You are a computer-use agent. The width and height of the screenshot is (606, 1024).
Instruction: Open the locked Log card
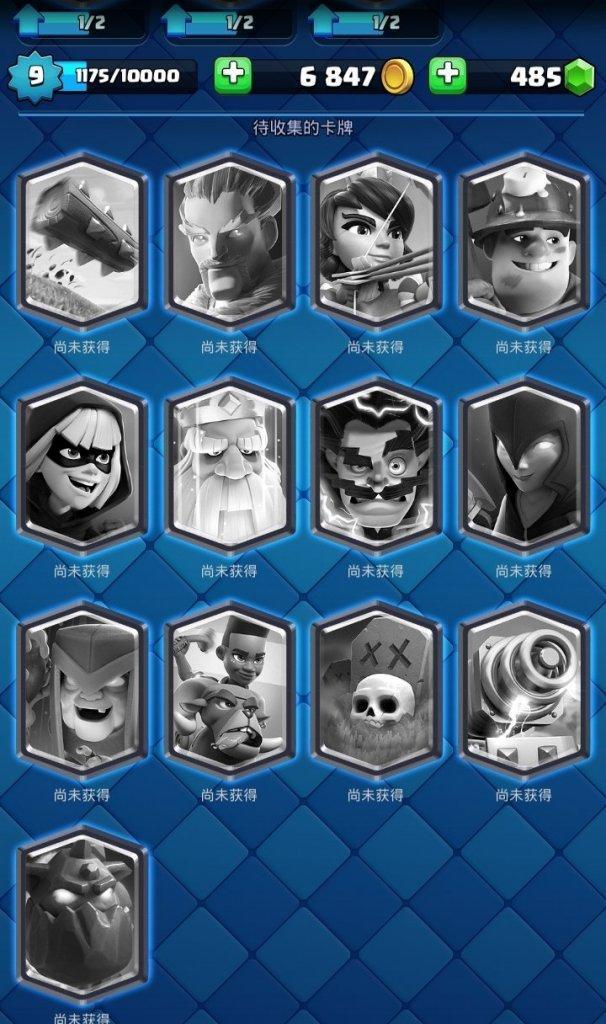[83, 241]
